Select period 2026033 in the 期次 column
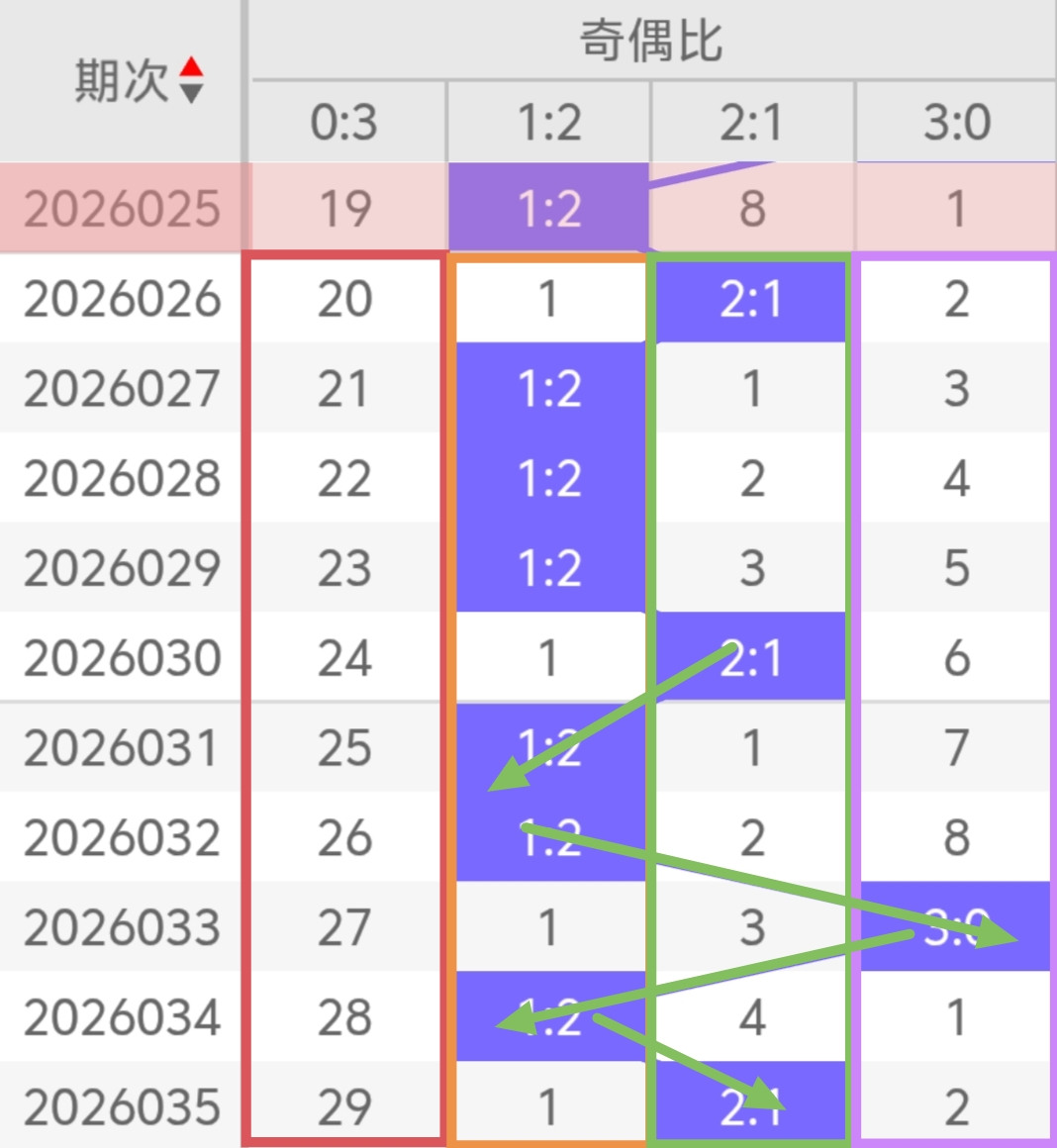 pos(119,927)
